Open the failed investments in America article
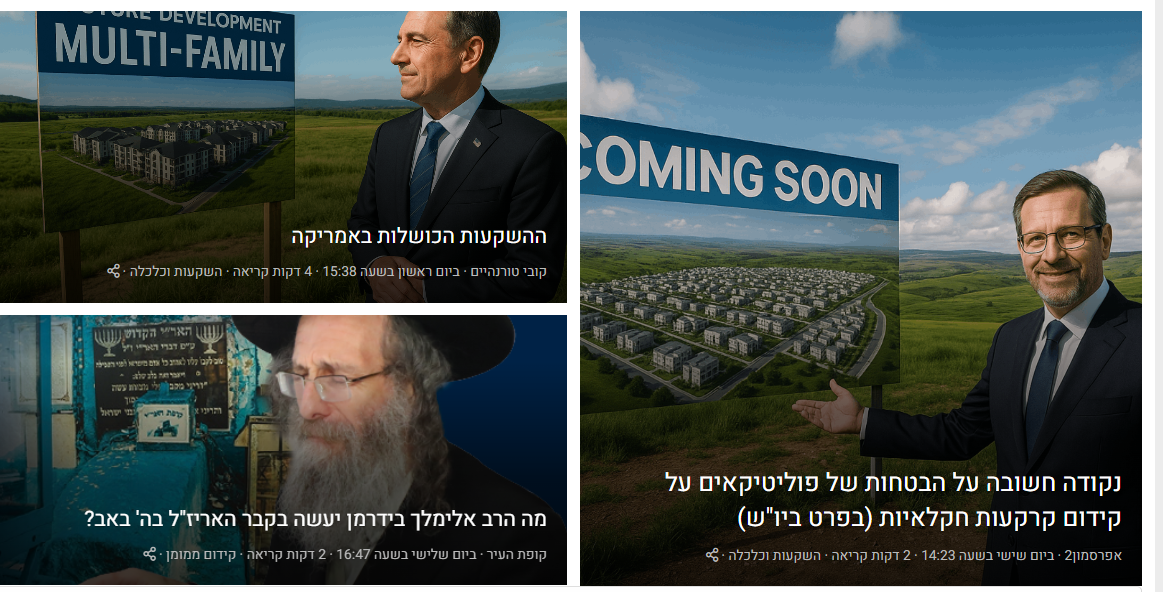 [x=419, y=237]
